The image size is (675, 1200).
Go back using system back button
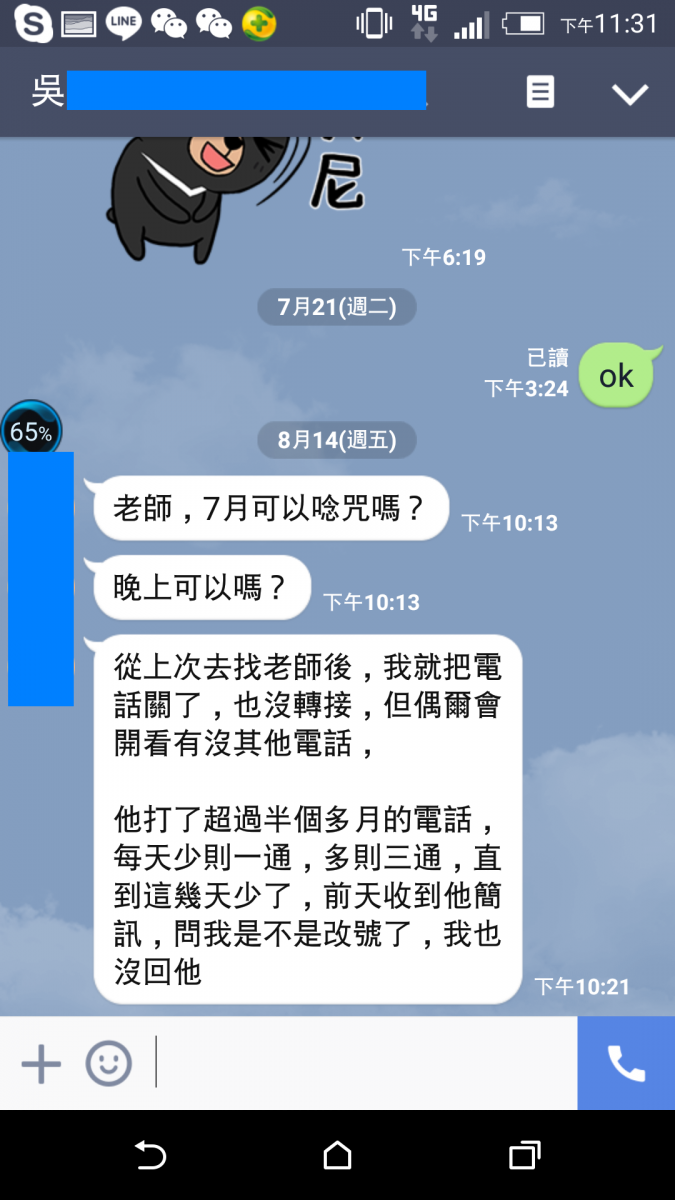[x=150, y=1156]
